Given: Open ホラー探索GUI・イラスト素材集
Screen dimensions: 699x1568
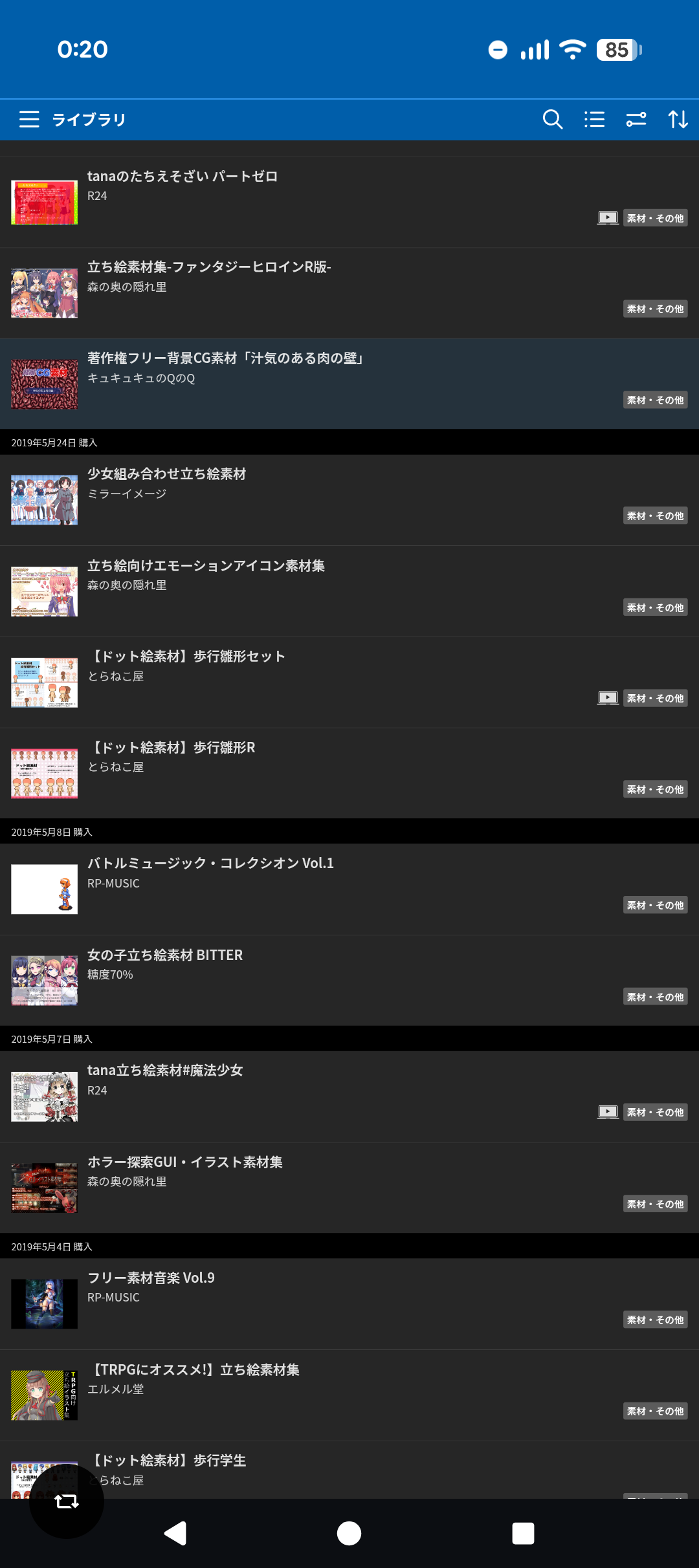Looking at the screenshot, I should [x=349, y=1188].
